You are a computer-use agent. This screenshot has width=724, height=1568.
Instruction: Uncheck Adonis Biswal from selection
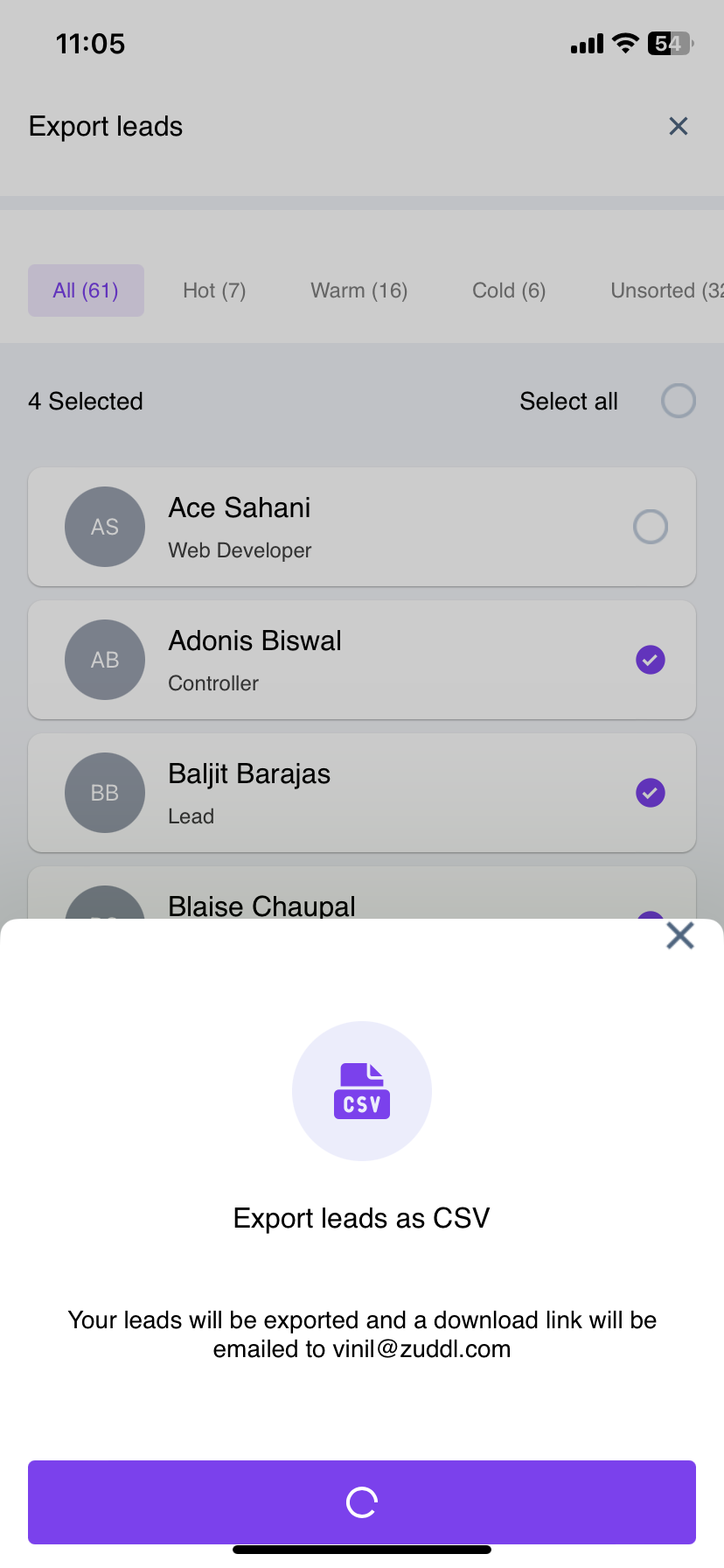click(x=650, y=660)
